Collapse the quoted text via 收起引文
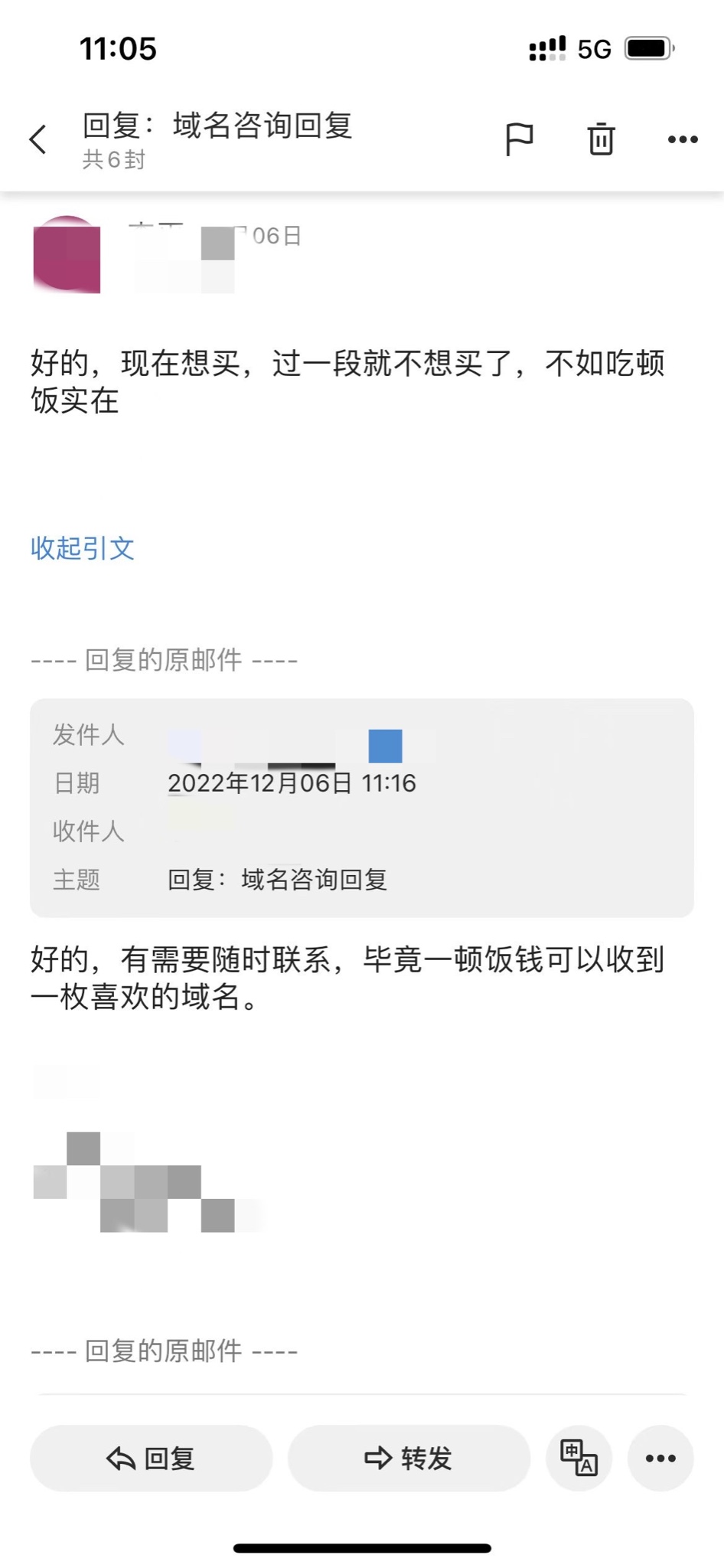724x1568 pixels. [x=83, y=548]
